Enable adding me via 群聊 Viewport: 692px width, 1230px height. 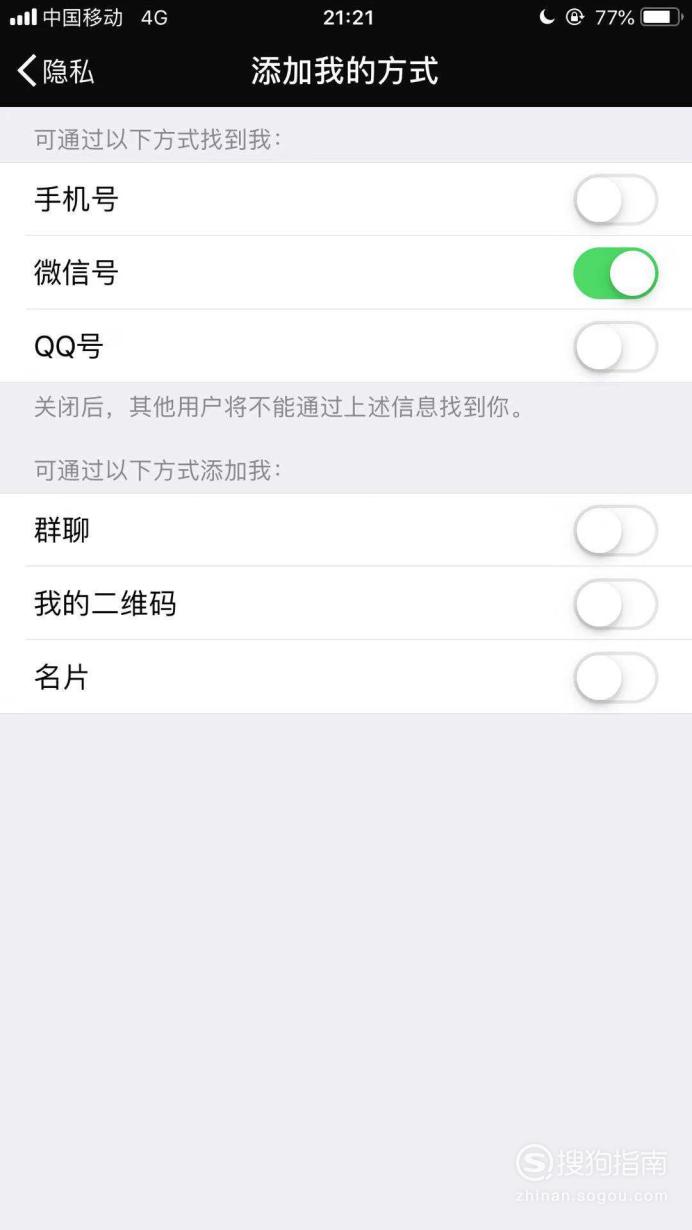615,531
